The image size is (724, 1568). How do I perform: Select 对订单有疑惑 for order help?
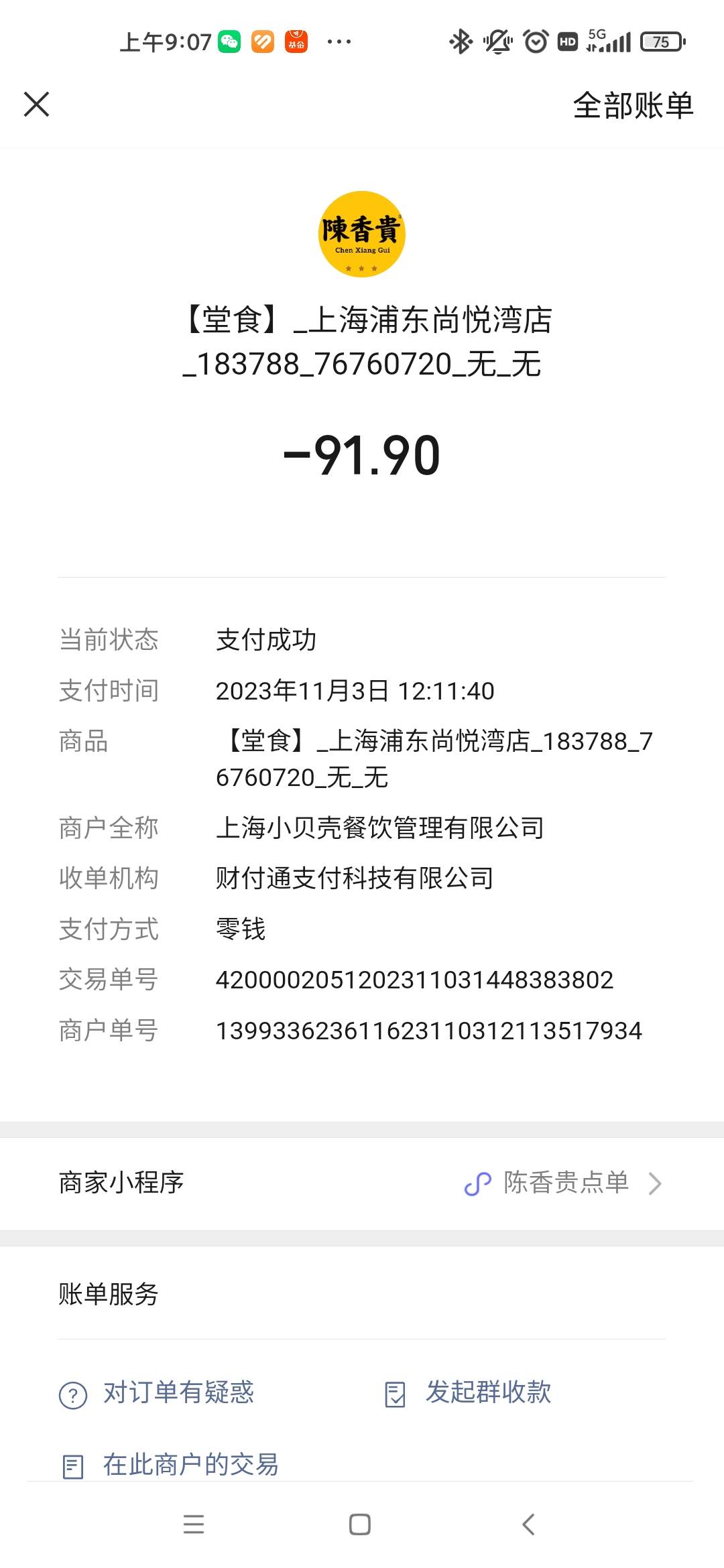click(x=157, y=1393)
